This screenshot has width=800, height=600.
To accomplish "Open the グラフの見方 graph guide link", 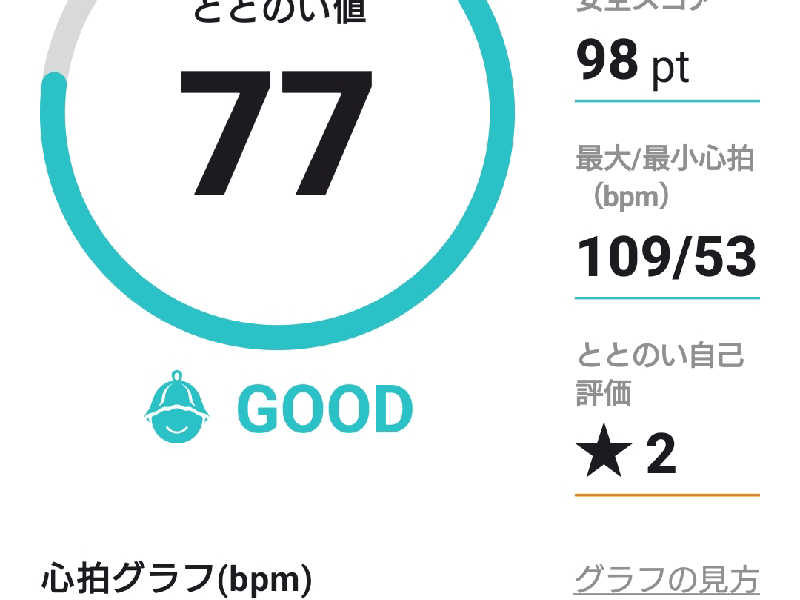I will (x=666, y=579).
